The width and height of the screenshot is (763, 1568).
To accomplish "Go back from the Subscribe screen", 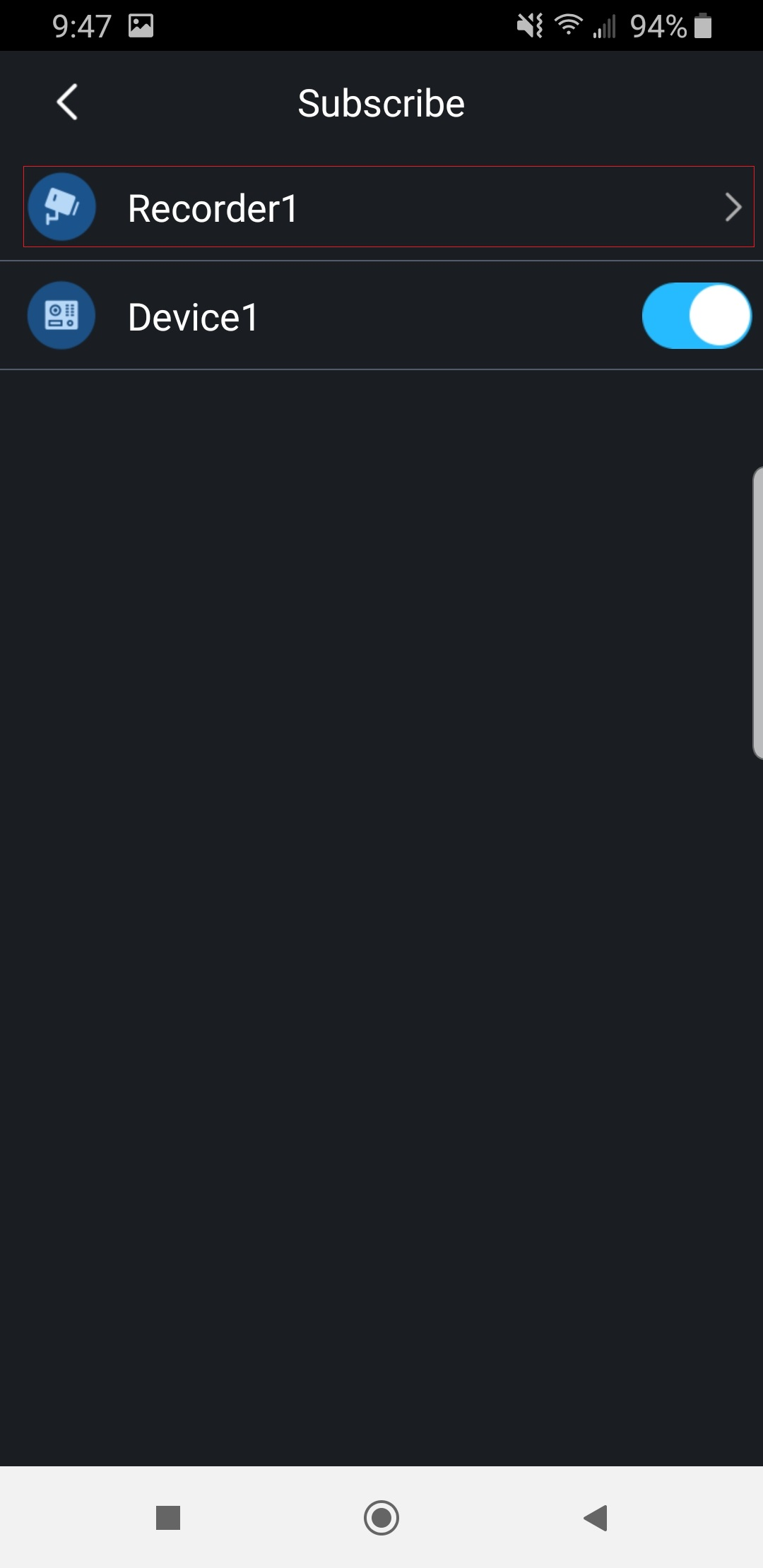I will tap(67, 102).
